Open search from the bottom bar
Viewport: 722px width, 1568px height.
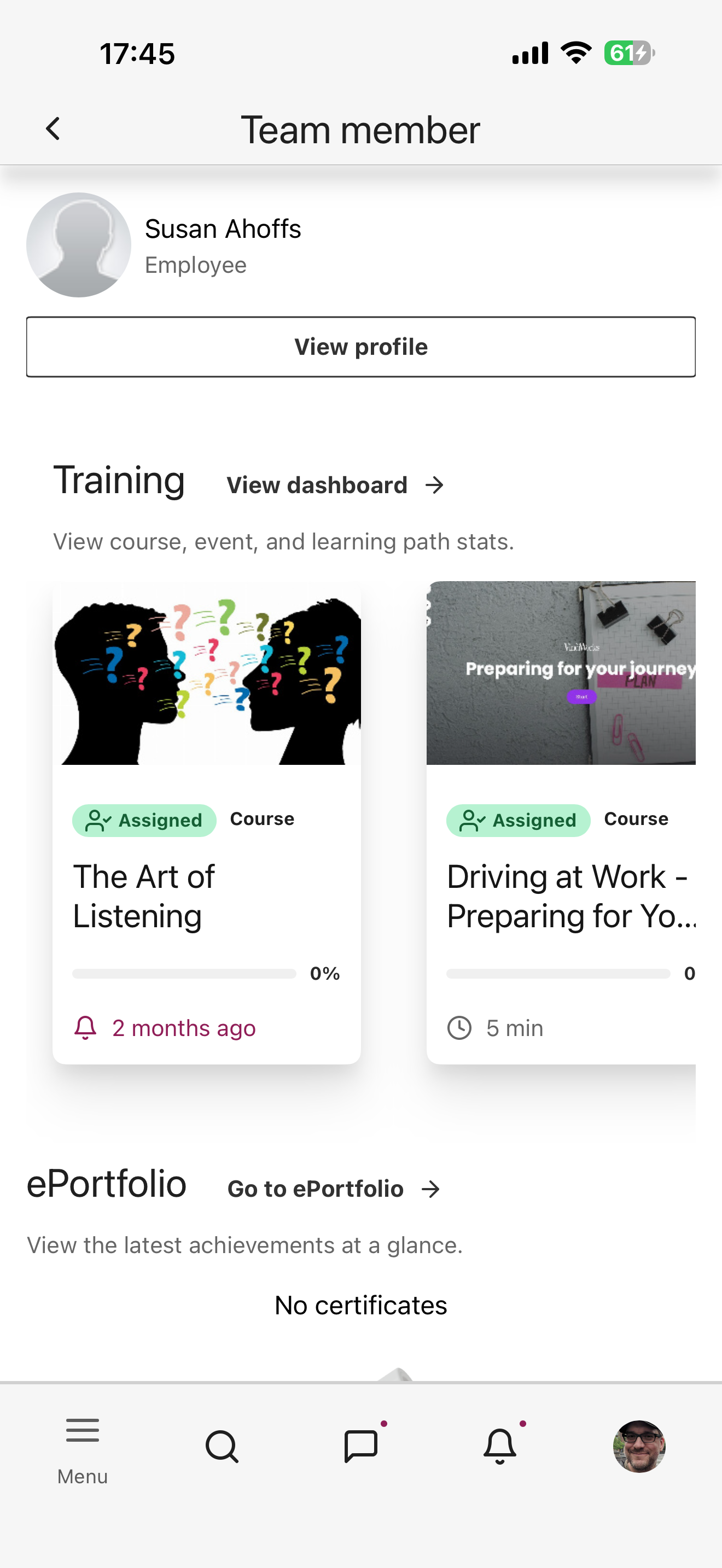click(222, 1446)
